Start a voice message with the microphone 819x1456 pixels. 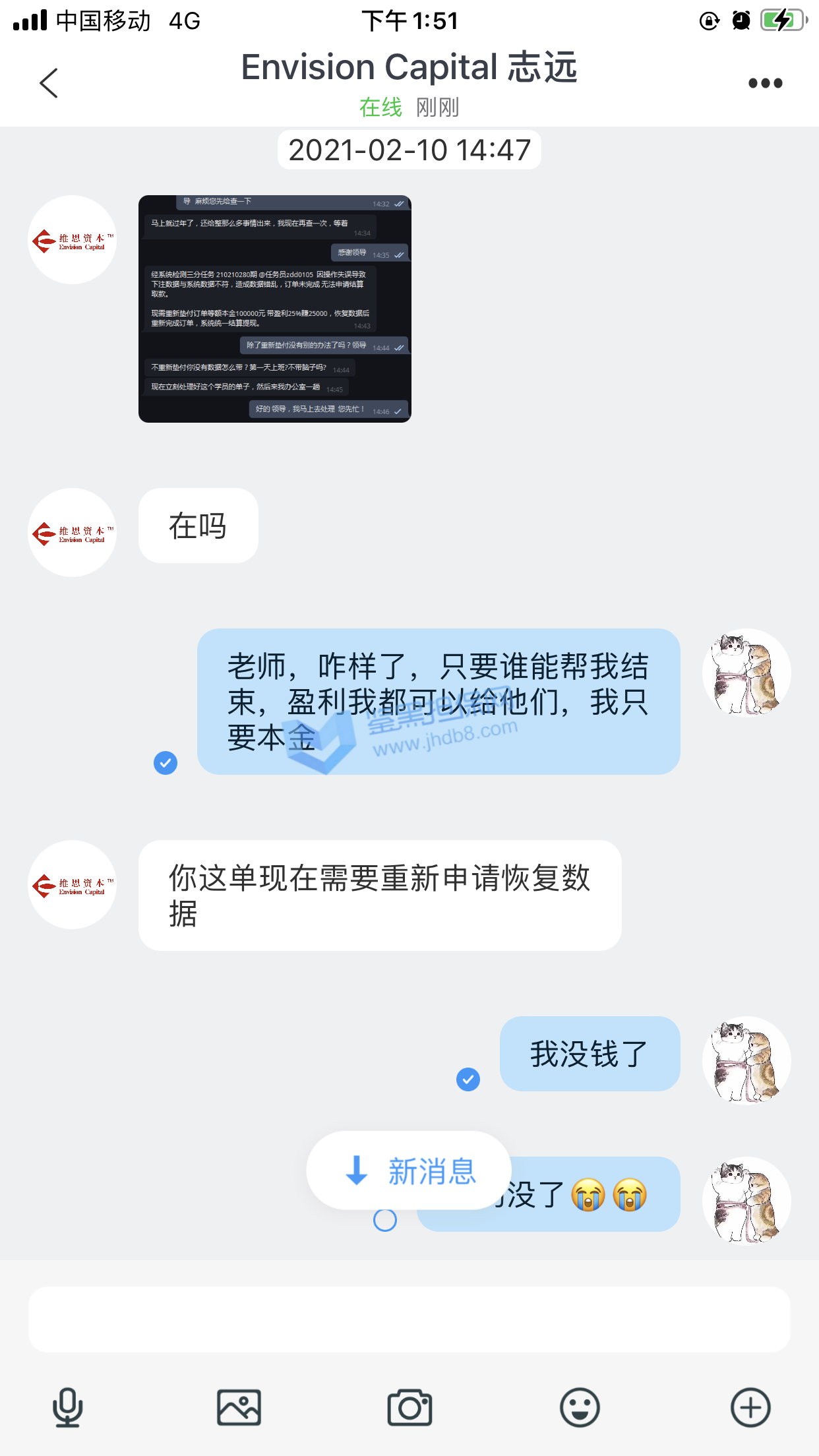click(x=67, y=1408)
